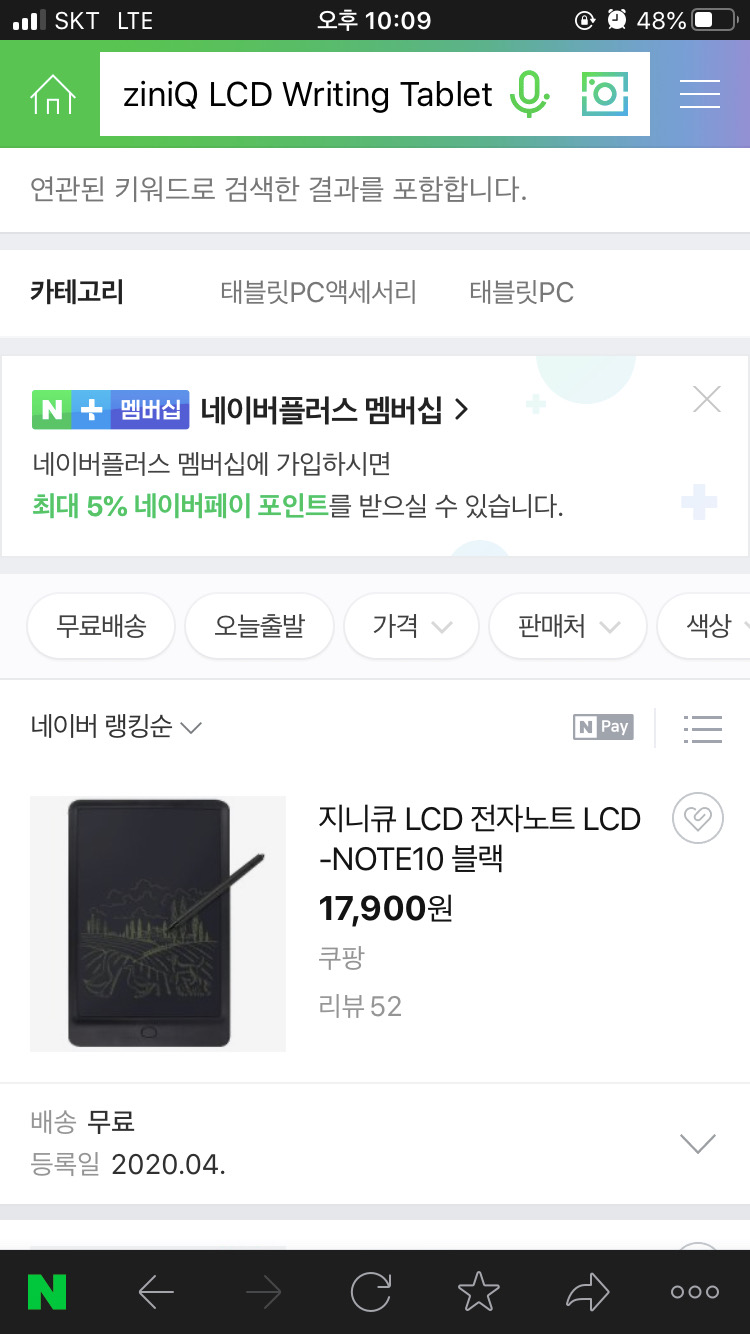This screenshot has width=750, height=1334.
Task: Enable the 무료배송 filter
Action: [x=100, y=625]
